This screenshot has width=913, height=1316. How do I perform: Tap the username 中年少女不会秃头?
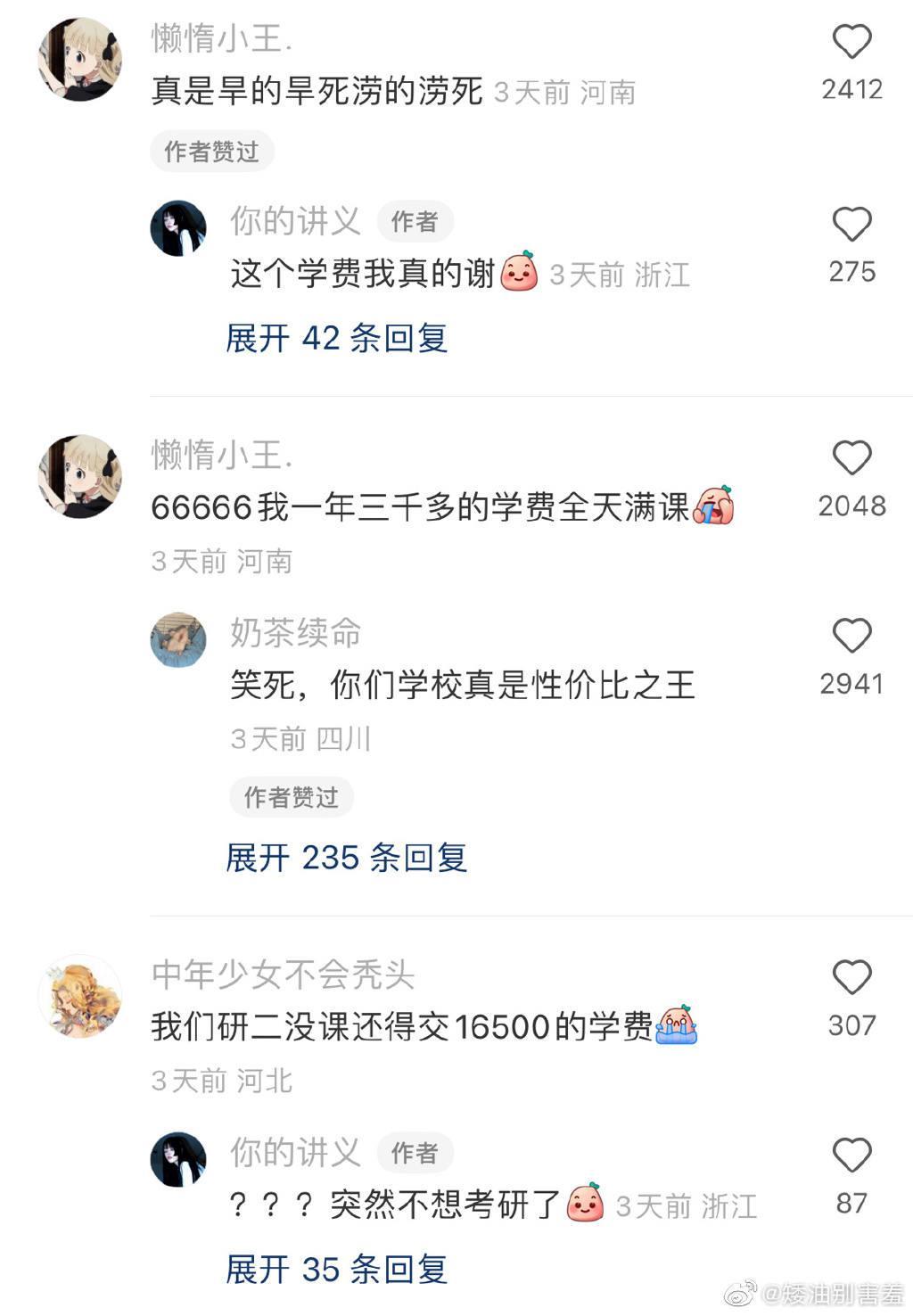(284, 975)
